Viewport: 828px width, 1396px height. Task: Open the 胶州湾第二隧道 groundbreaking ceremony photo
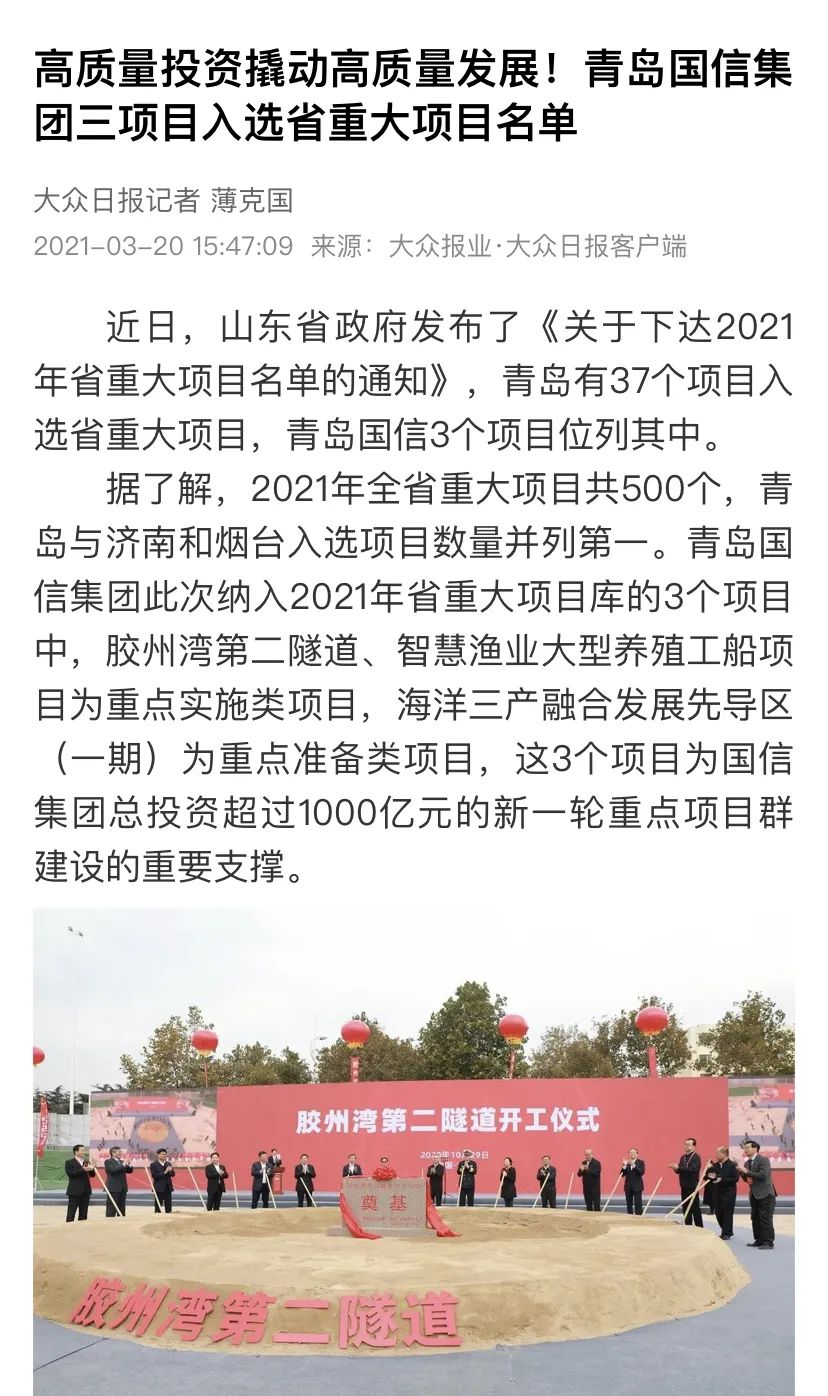(414, 1150)
